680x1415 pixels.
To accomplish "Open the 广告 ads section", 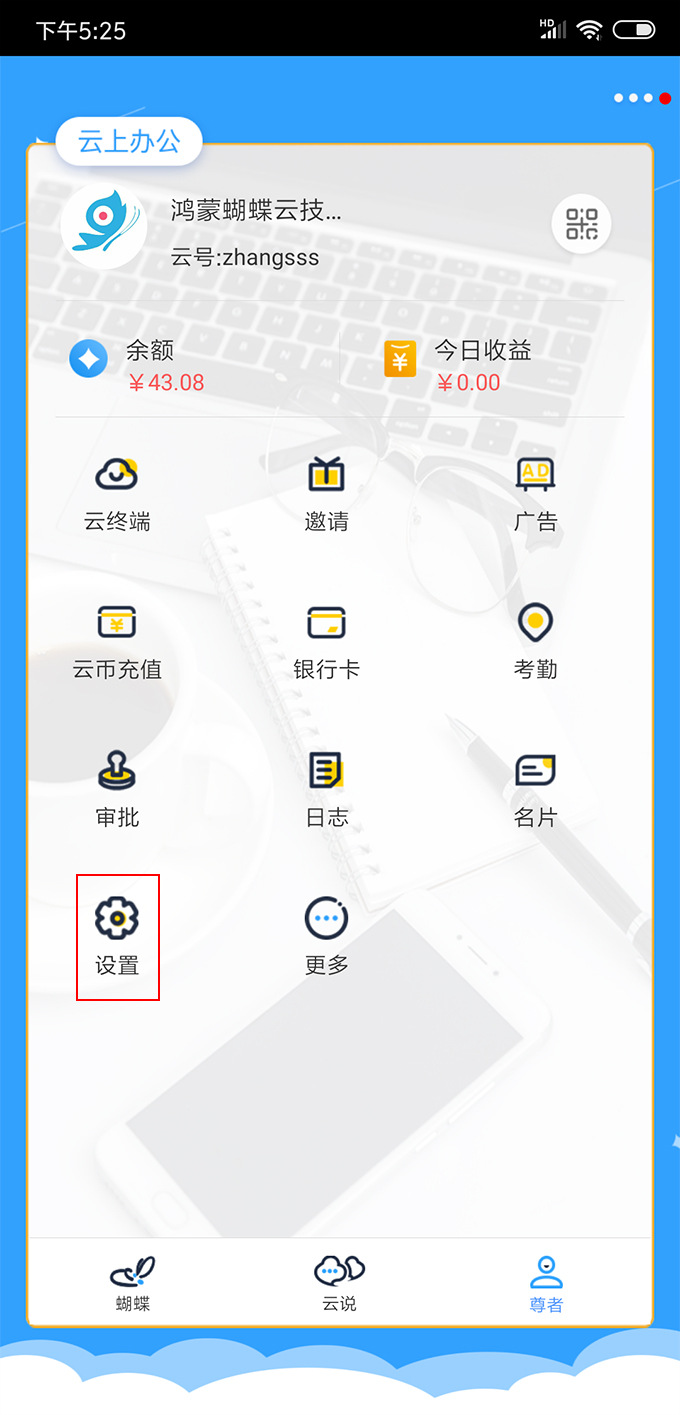I will tap(535, 494).
